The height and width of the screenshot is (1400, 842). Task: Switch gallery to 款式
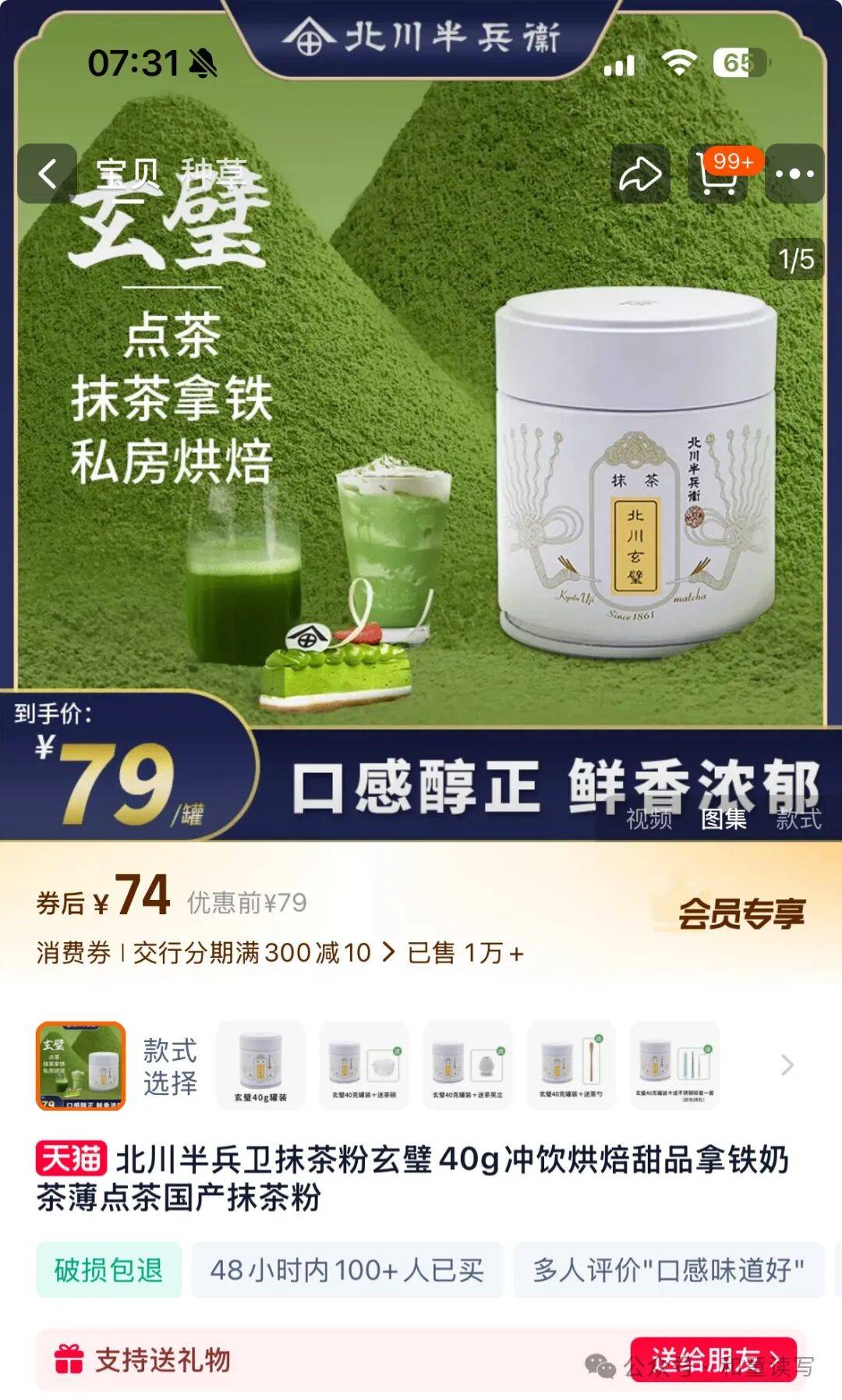pyautogui.click(x=798, y=819)
